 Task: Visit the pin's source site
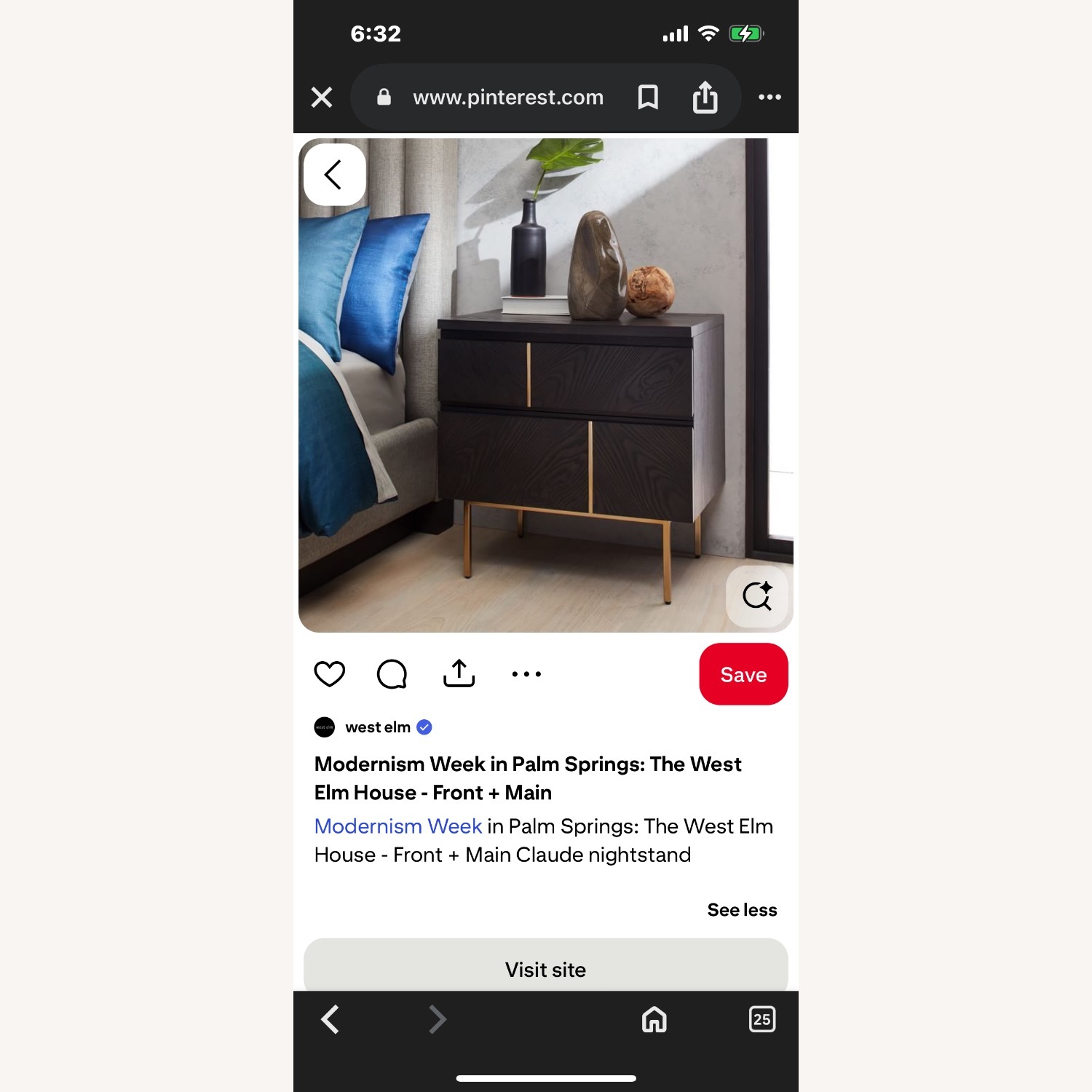[545, 969]
